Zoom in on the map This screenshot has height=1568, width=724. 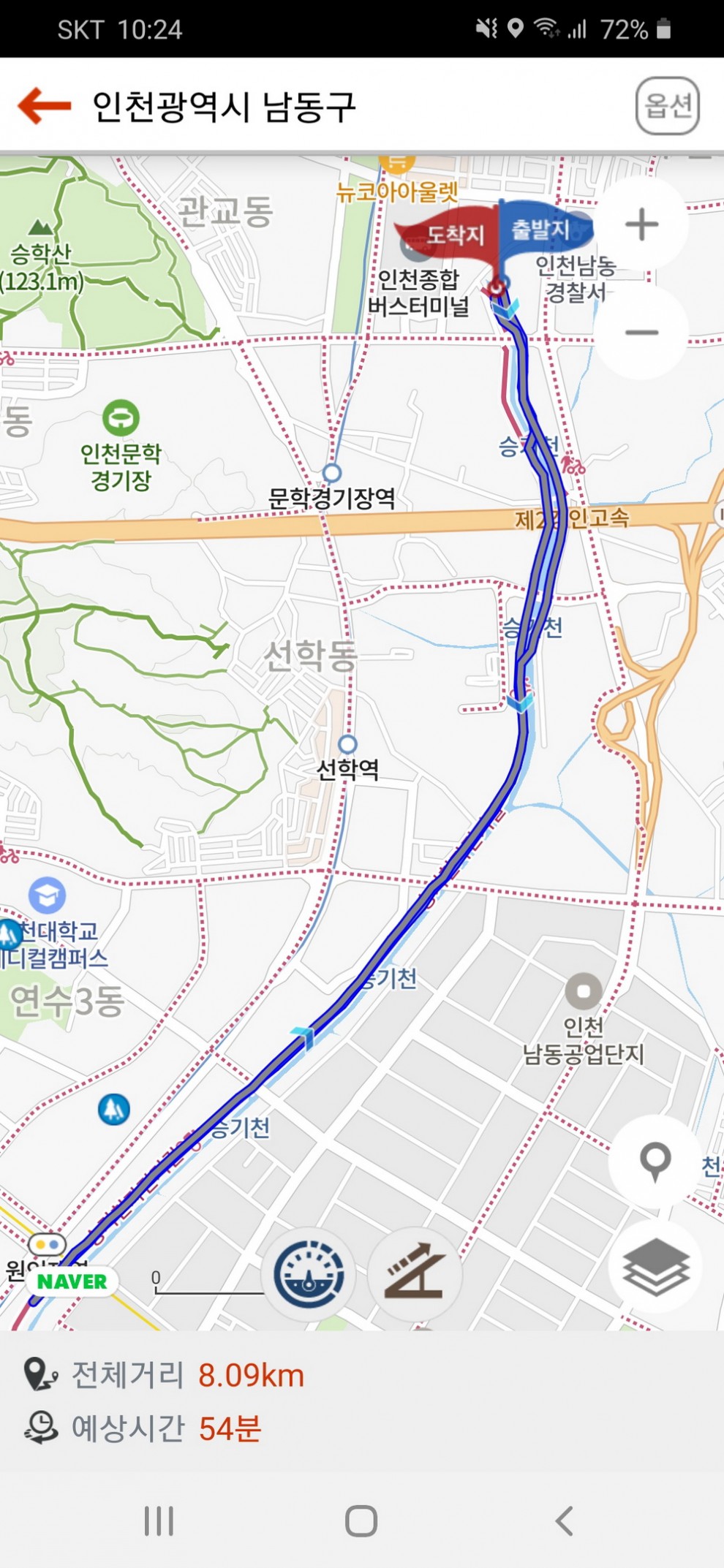pyautogui.click(x=641, y=224)
